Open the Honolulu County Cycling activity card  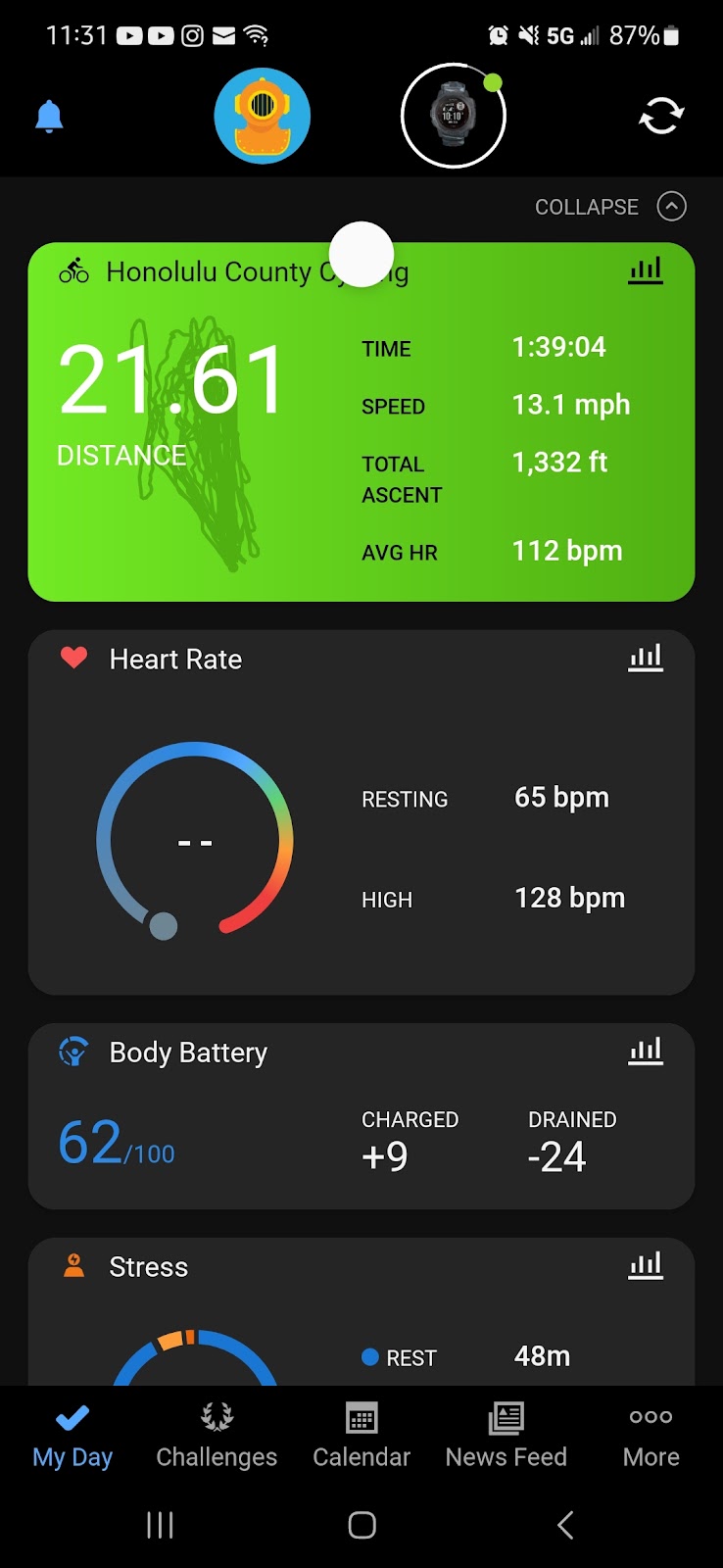(361, 422)
